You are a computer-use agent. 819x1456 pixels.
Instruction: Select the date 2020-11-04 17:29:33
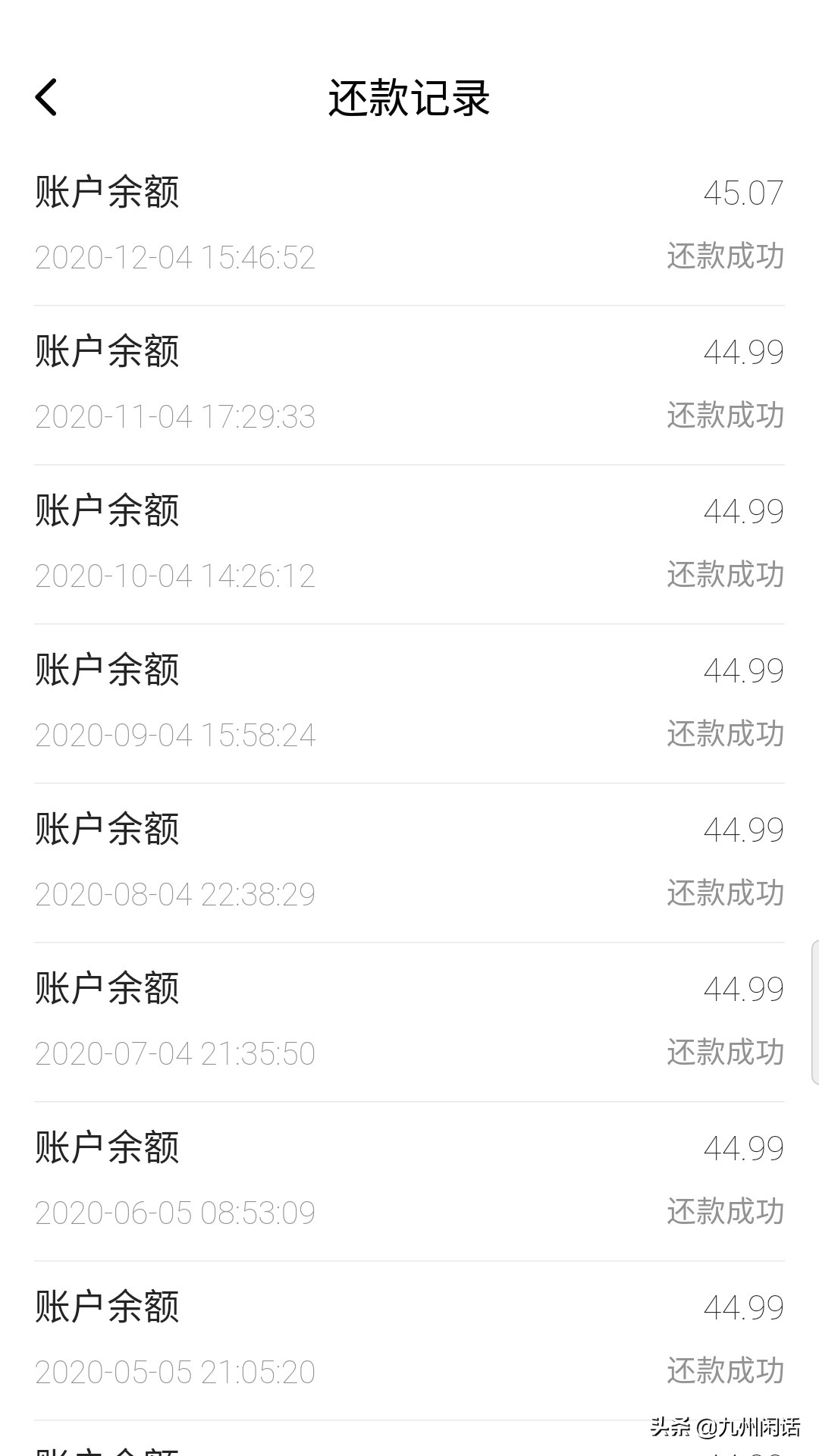click(176, 416)
